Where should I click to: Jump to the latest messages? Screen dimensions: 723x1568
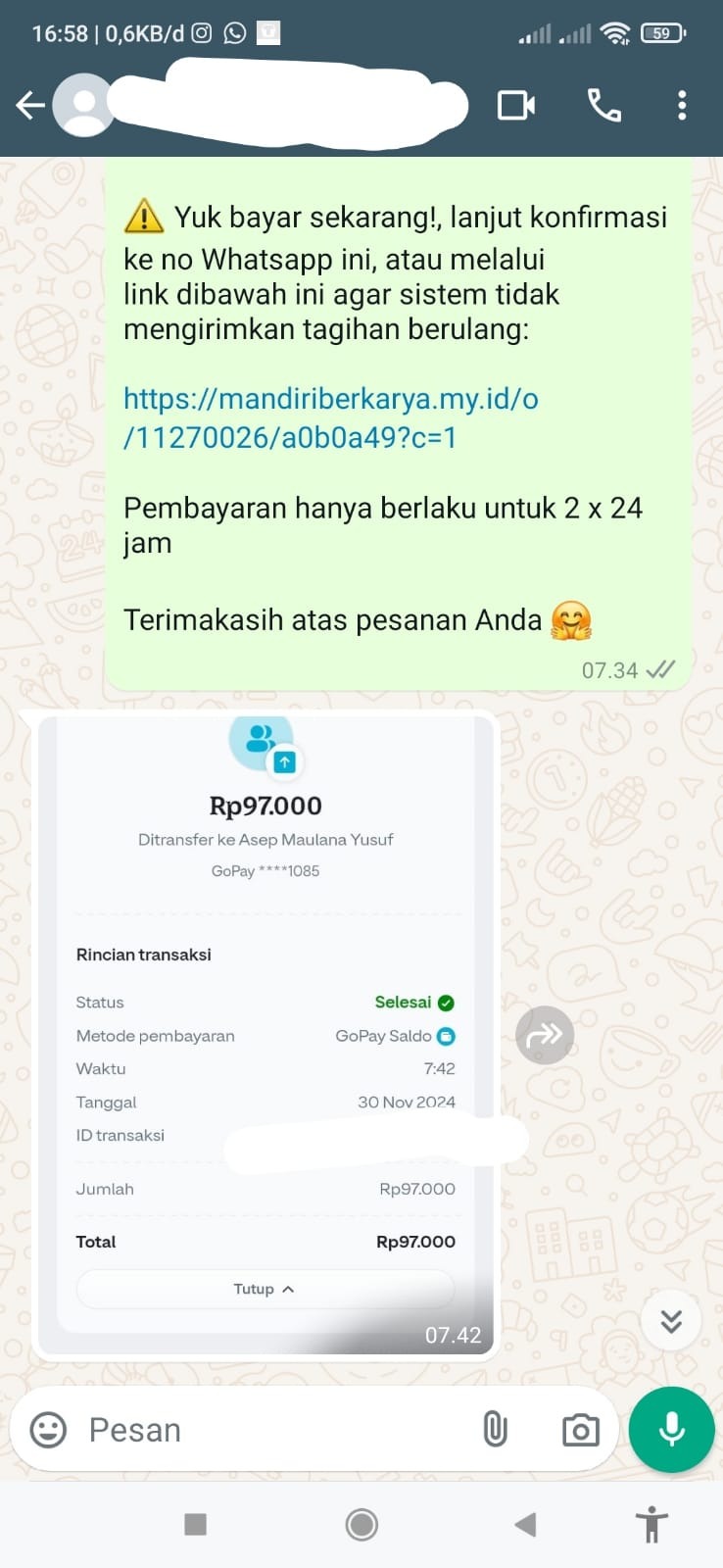point(671,1321)
